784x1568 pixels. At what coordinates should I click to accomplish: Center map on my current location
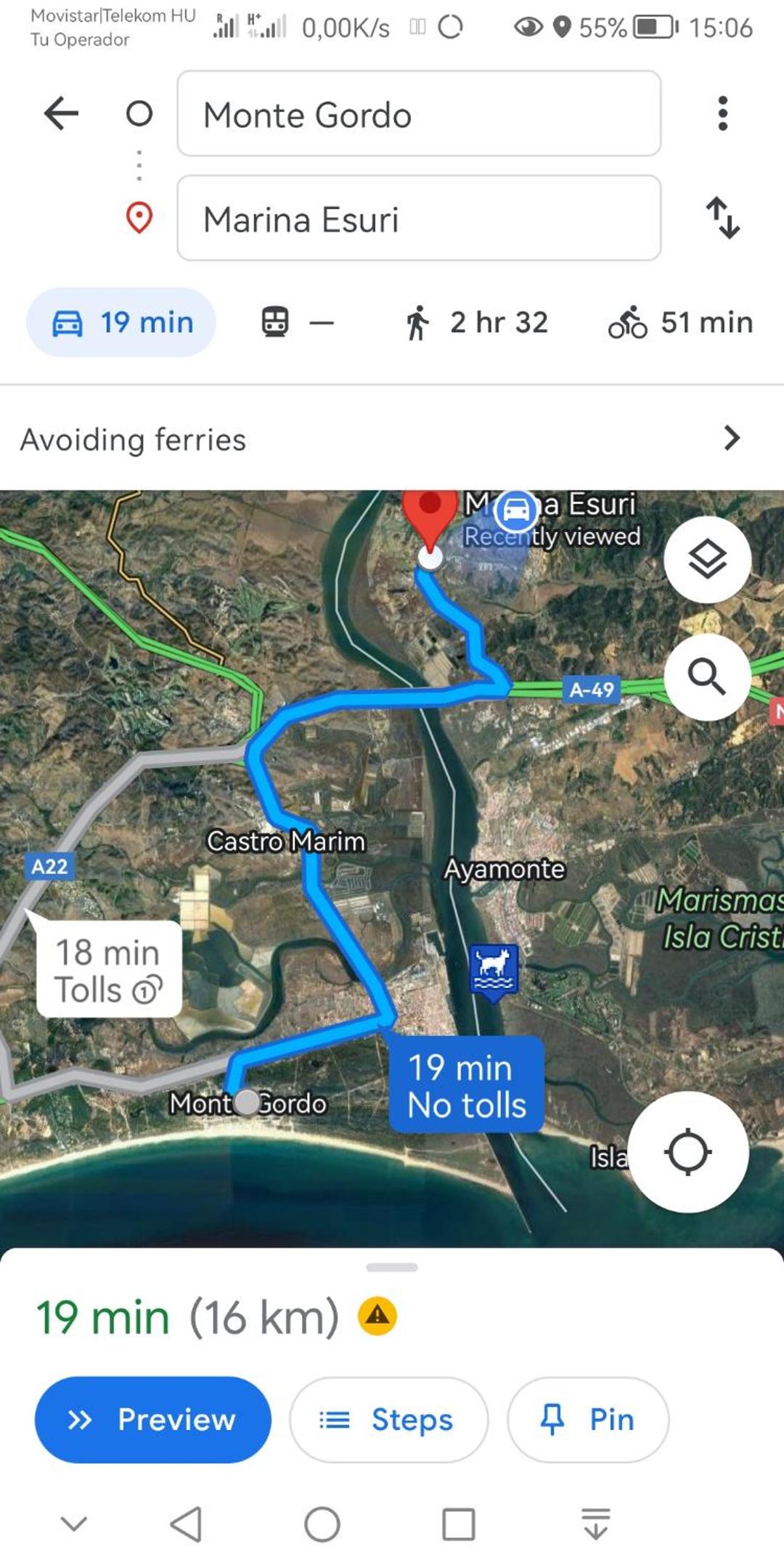(x=688, y=1152)
